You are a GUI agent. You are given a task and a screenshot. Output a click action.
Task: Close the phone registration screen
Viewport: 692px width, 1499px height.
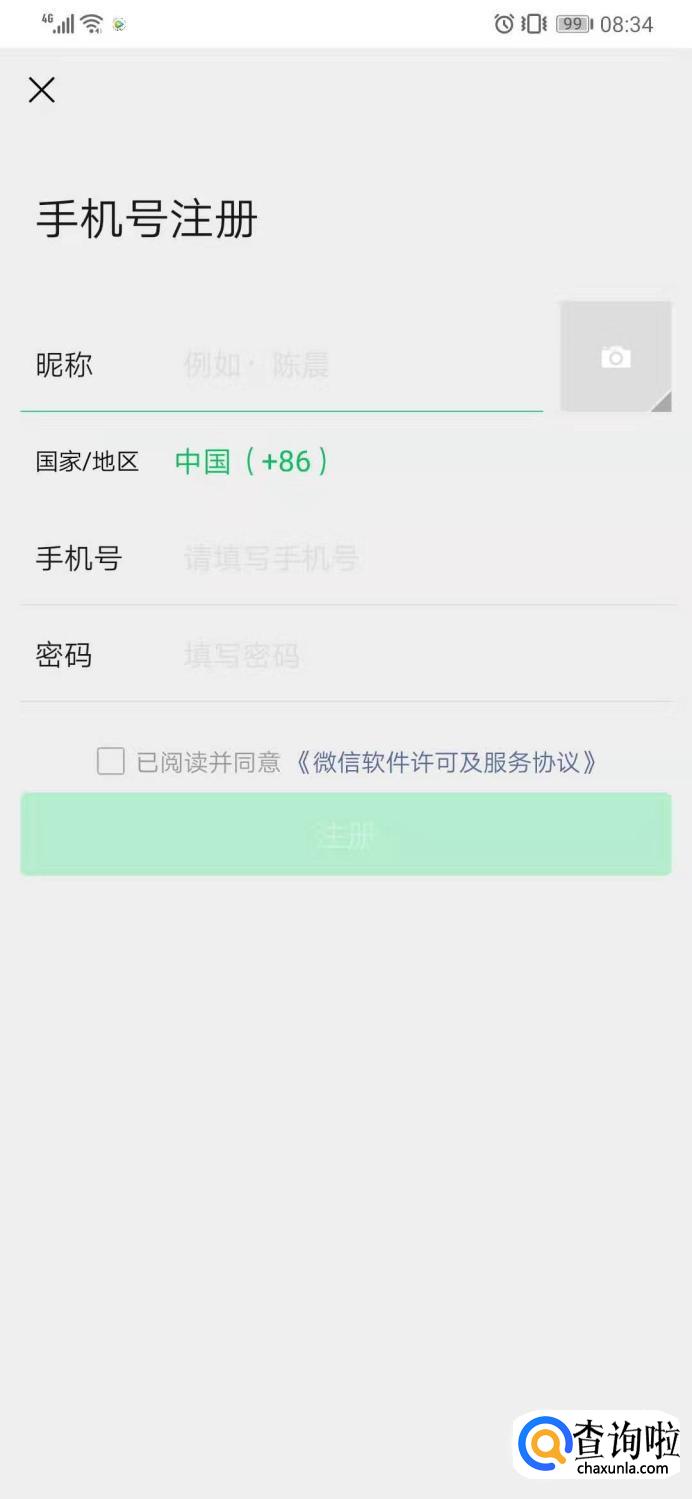tap(41, 90)
